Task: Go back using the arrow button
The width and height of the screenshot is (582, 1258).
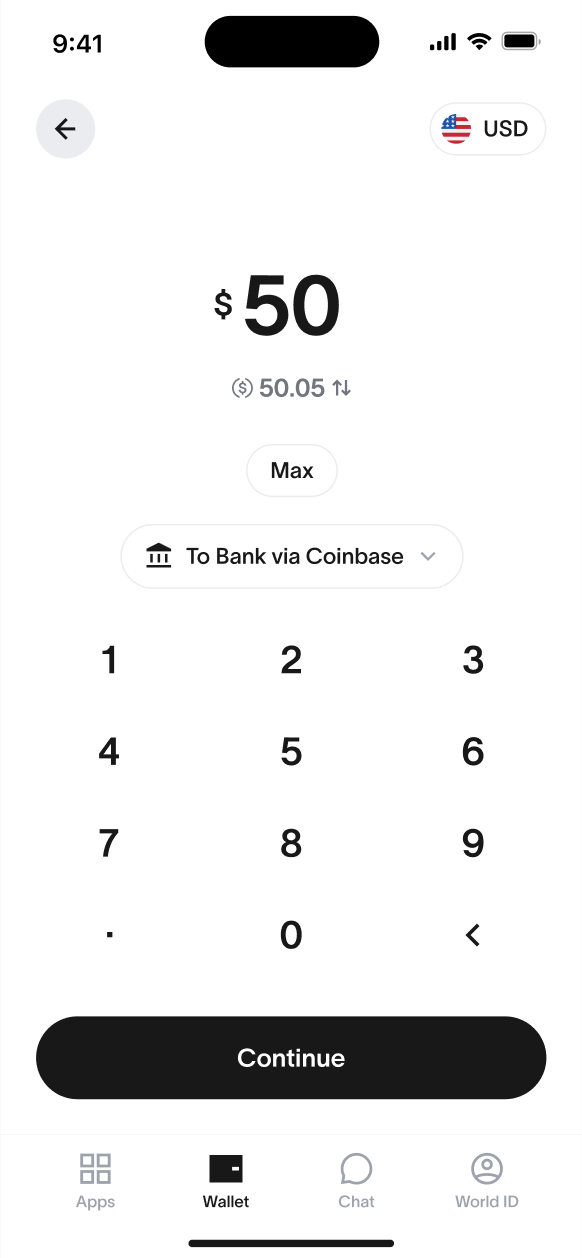Action: click(66, 129)
